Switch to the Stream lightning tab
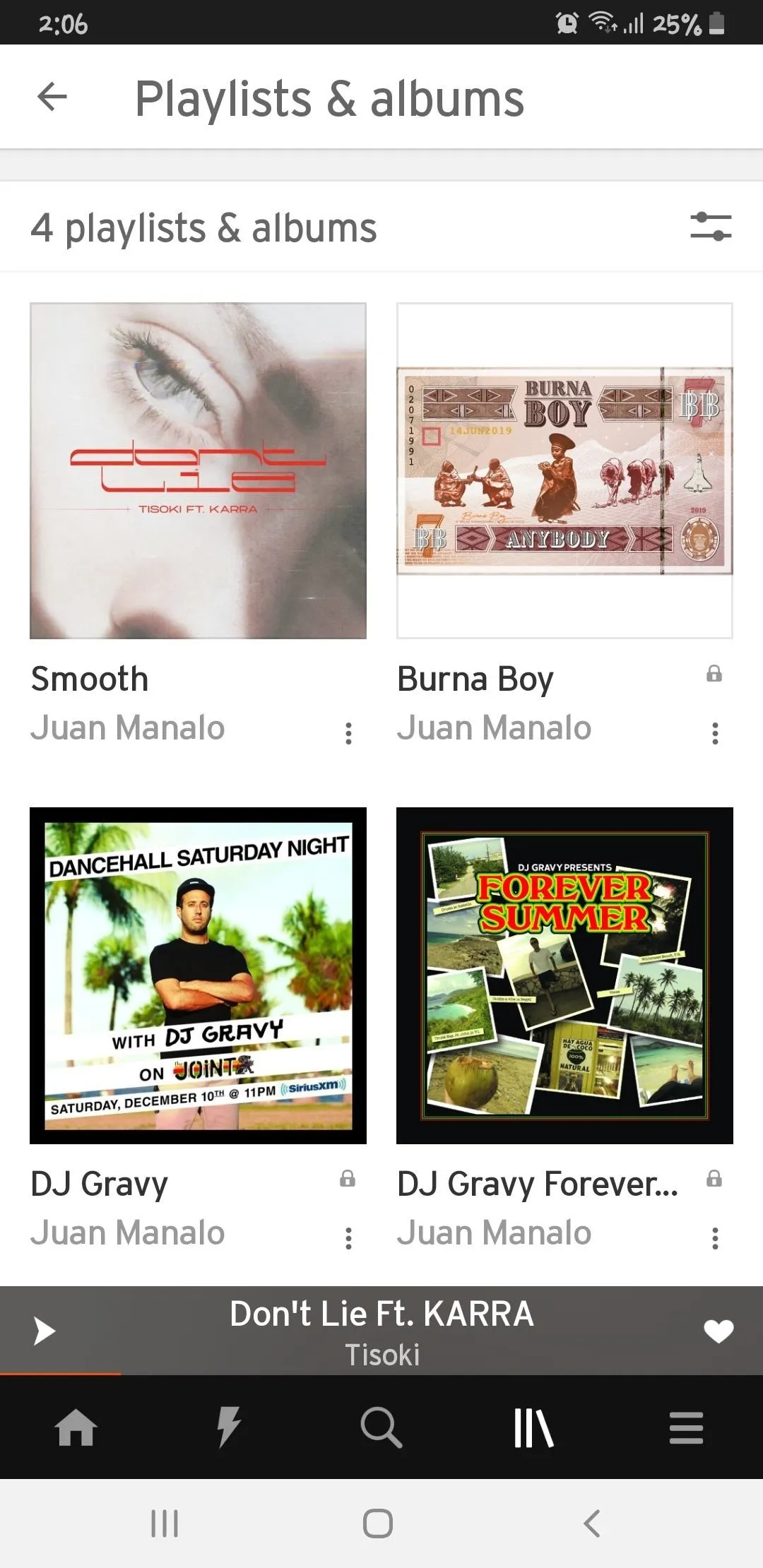Image resolution: width=763 pixels, height=1568 pixels. click(x=228, y=1427)
